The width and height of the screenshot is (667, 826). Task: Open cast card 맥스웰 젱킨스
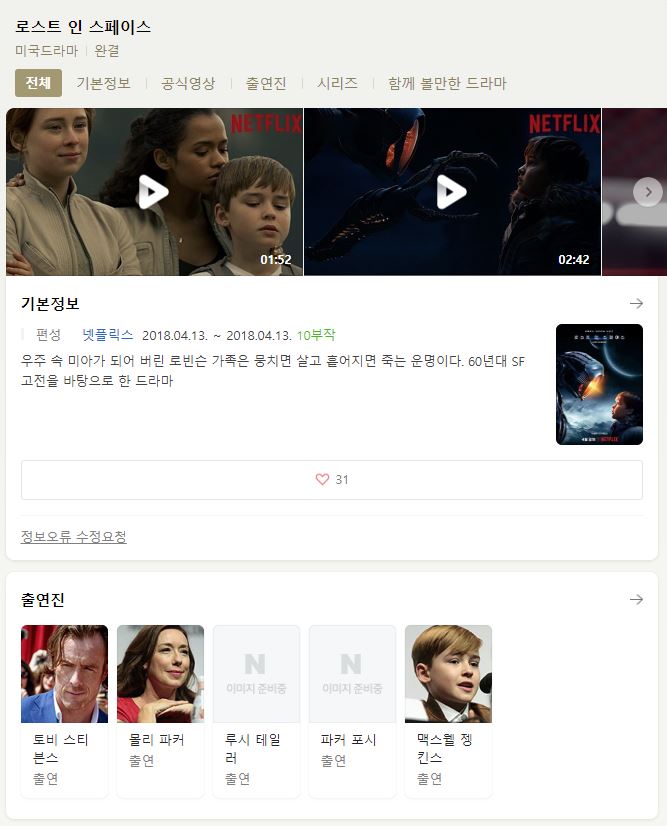(x=448, y=710)
